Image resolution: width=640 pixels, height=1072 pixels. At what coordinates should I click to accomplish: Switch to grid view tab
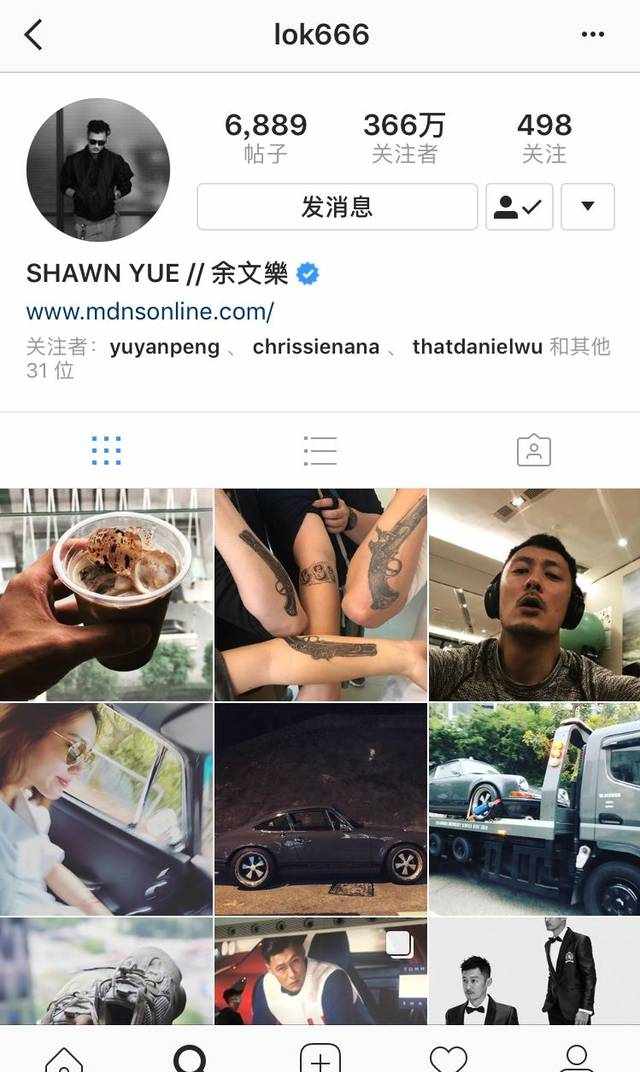106,451
